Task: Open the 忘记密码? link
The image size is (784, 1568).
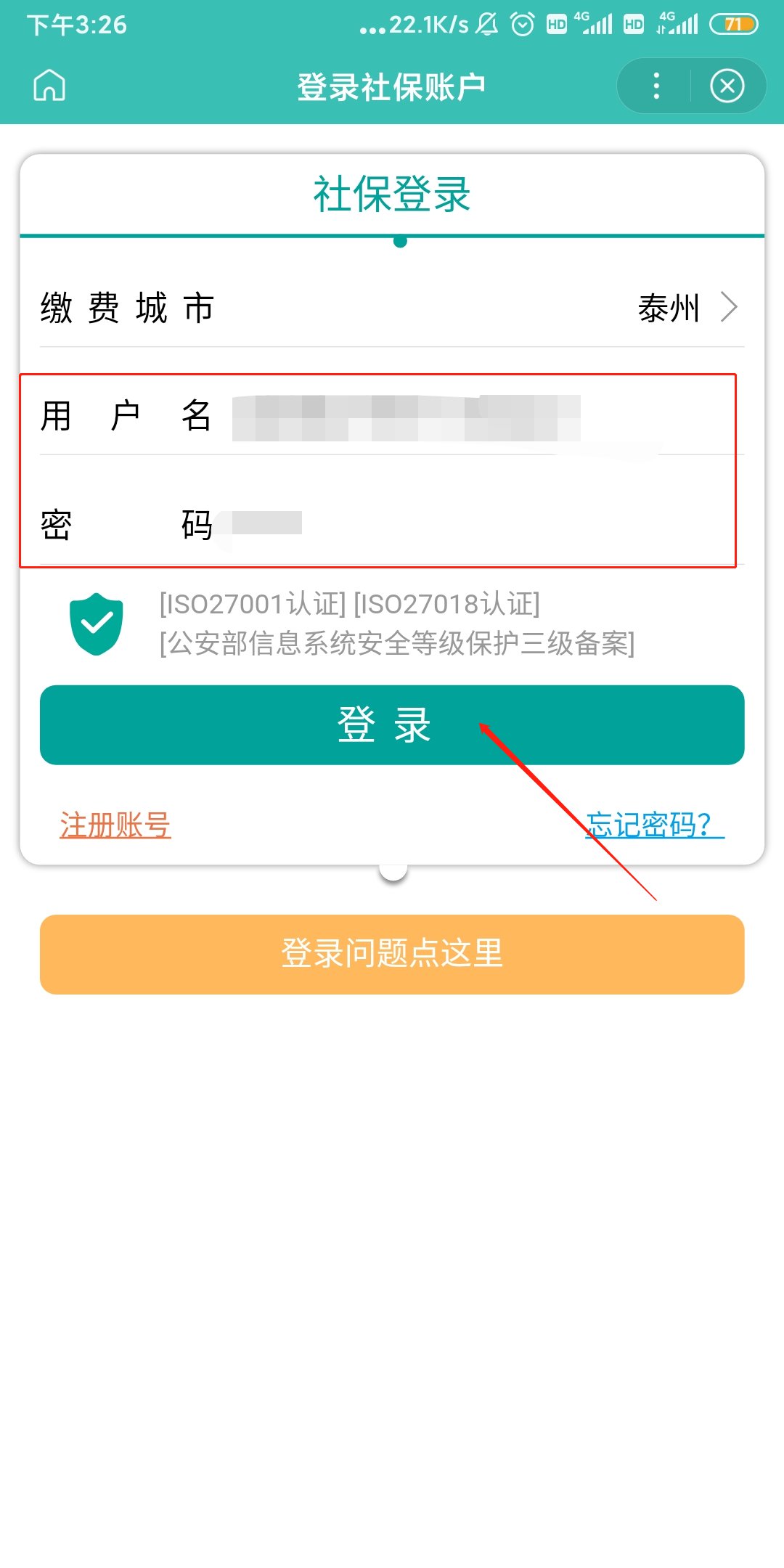Action: tap(653, 825)
